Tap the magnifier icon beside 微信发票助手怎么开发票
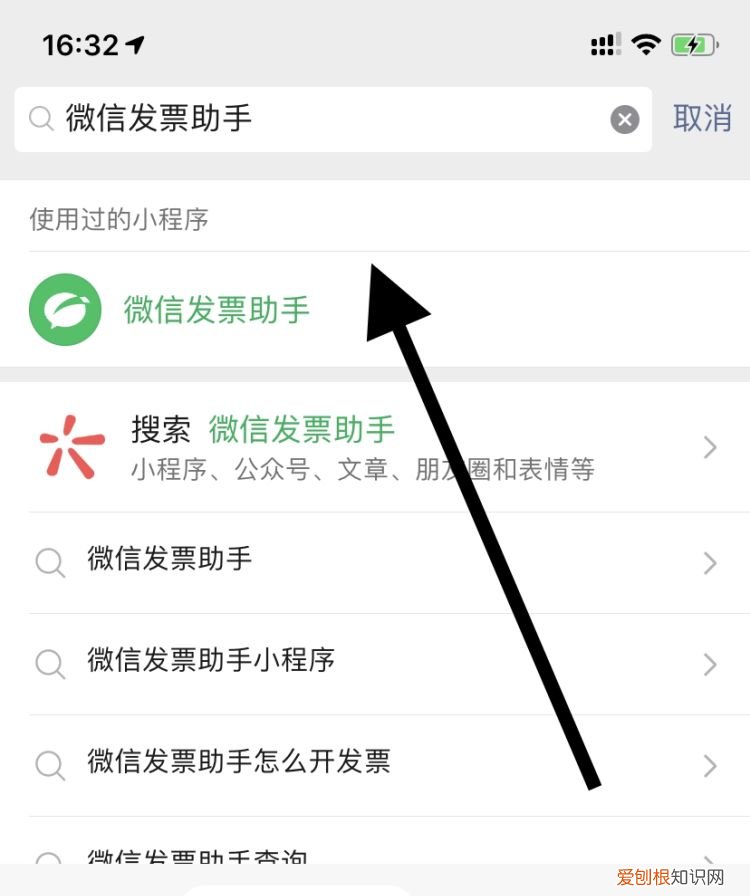750x896 pixels. (x=50, y=764)
